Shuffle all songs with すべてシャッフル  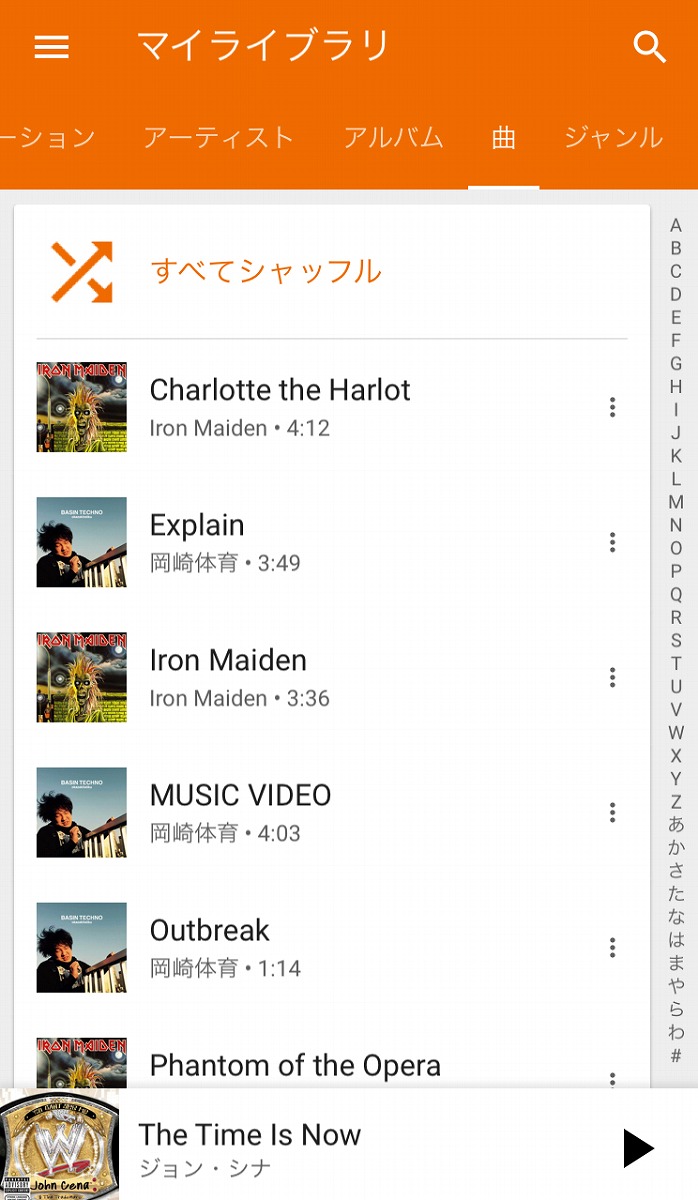pos(265,271)
